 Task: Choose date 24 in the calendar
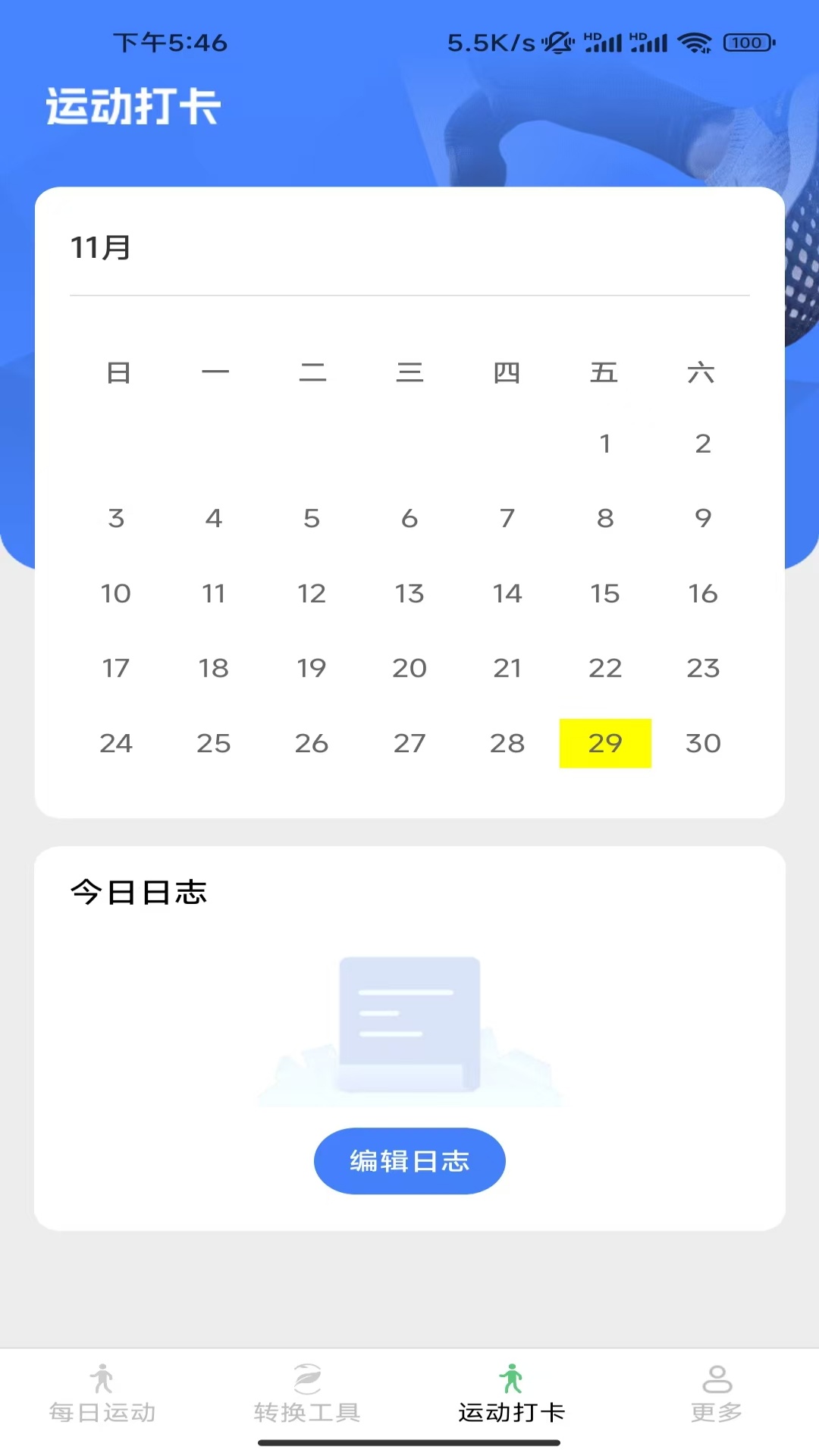116,743
